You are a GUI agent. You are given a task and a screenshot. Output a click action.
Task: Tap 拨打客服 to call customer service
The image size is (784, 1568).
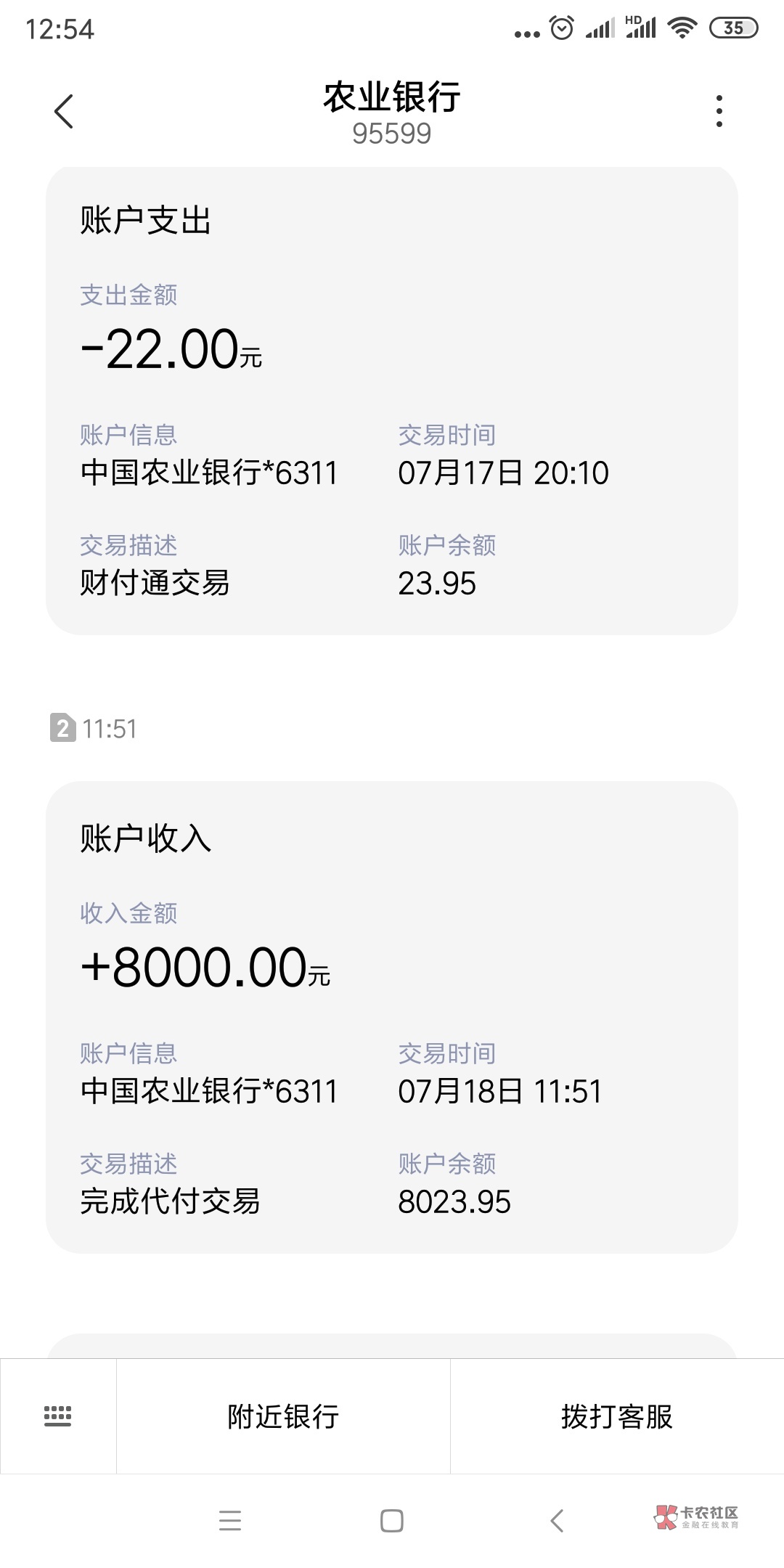[x=617, y=1416]
